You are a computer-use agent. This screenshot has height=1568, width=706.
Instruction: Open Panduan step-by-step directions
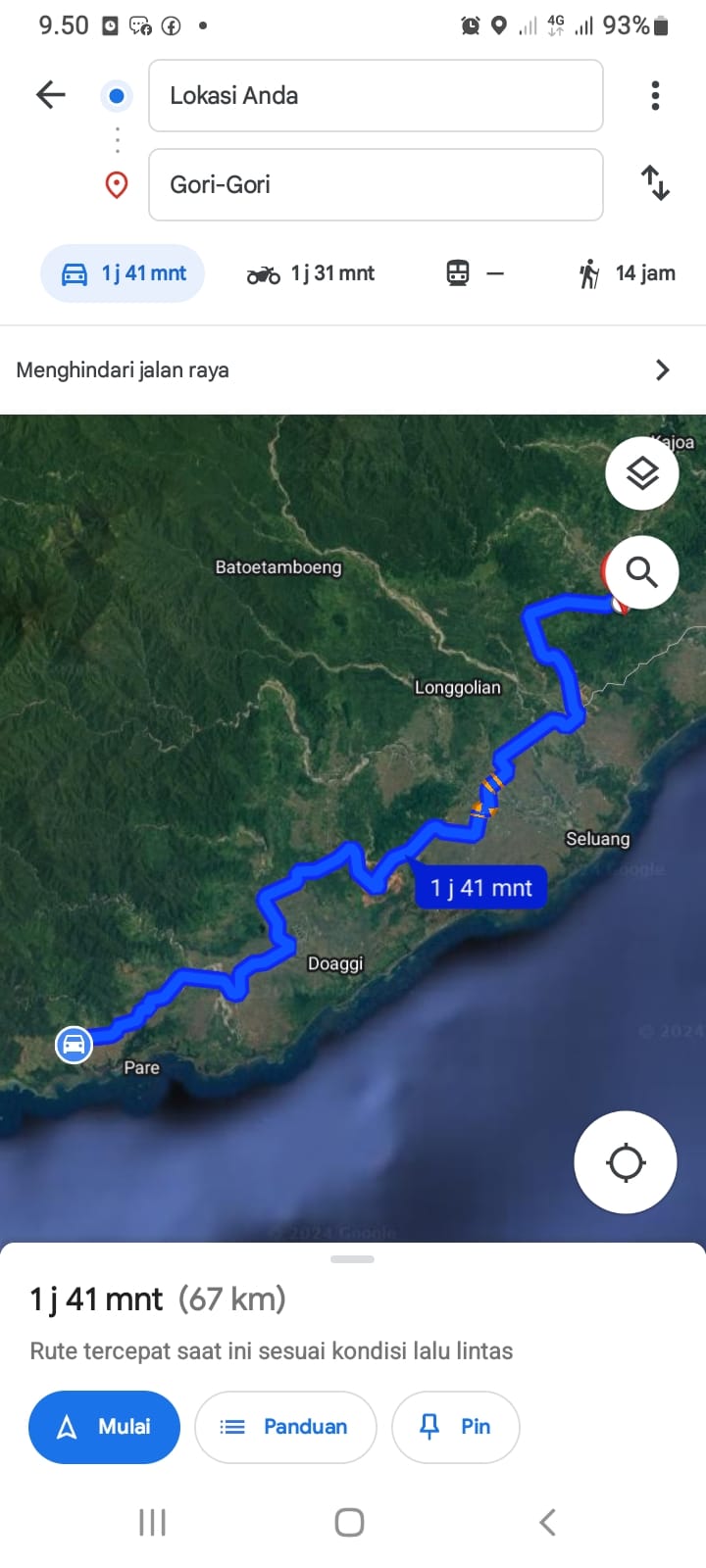coord(285,1427)
